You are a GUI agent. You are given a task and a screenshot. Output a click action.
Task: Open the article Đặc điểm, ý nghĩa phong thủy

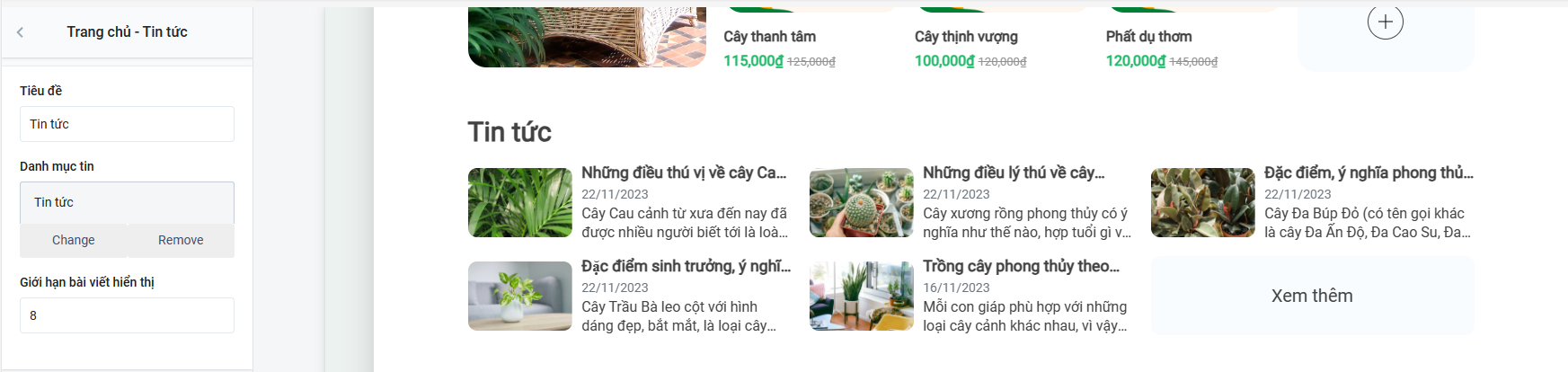[x=1368, y=173]
